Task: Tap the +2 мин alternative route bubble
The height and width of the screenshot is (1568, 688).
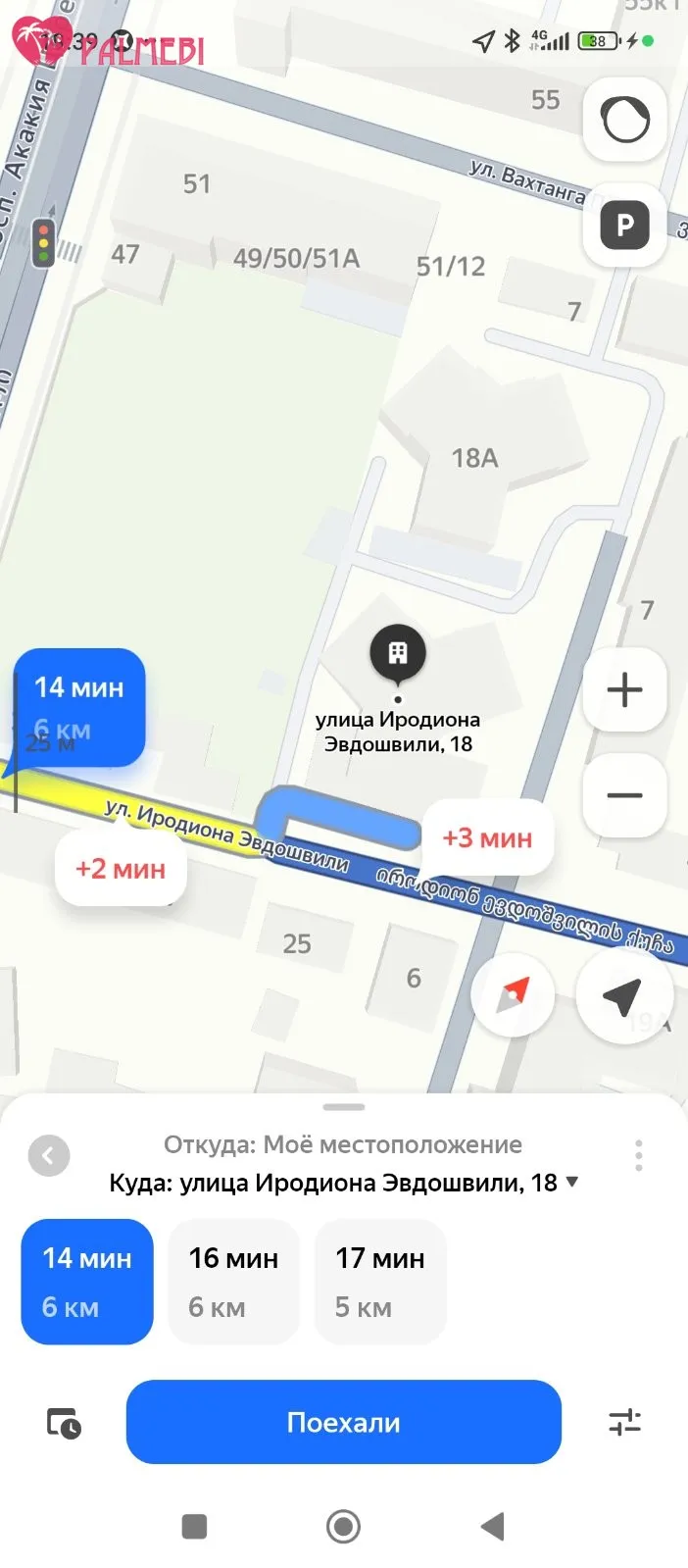Action: 121,869
